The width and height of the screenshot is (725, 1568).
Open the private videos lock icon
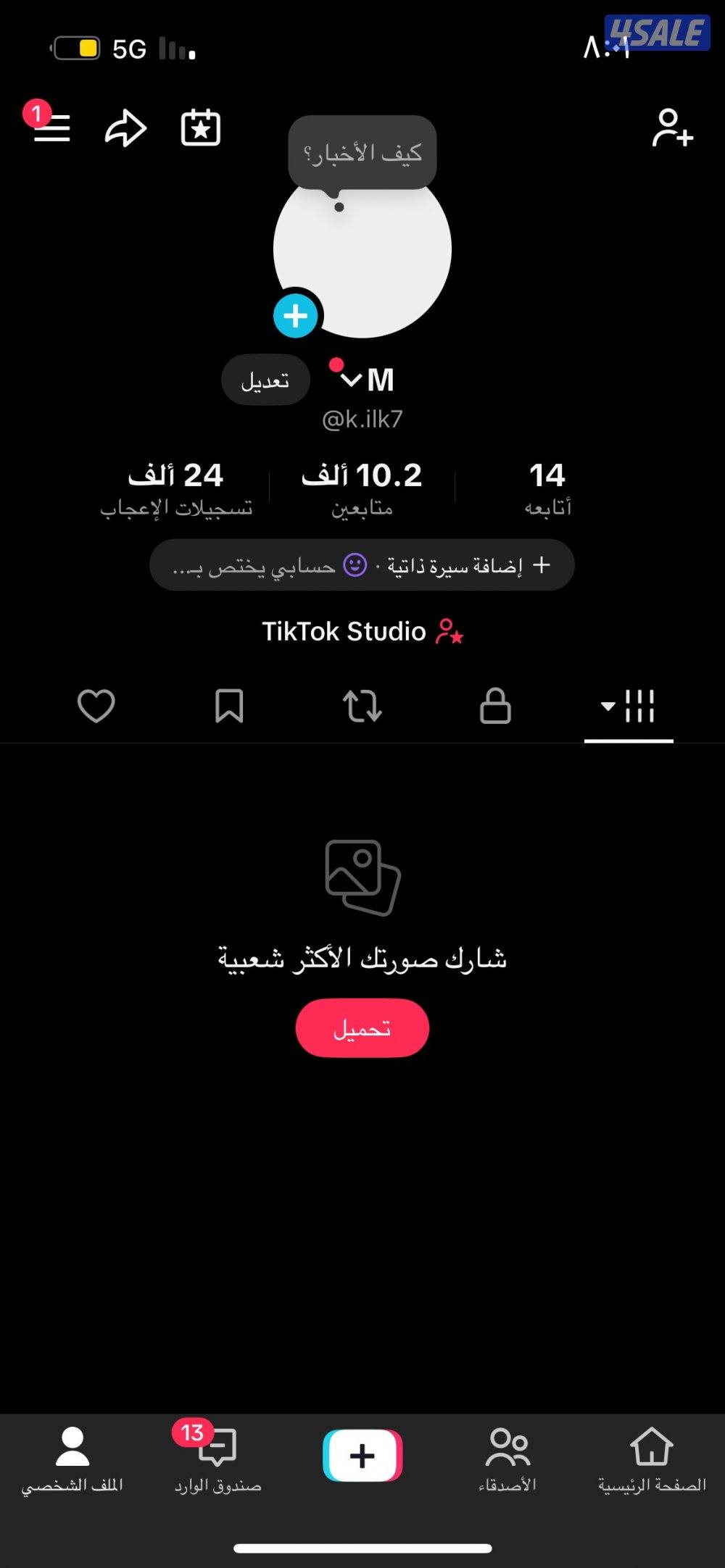click(x=496, y=706)
